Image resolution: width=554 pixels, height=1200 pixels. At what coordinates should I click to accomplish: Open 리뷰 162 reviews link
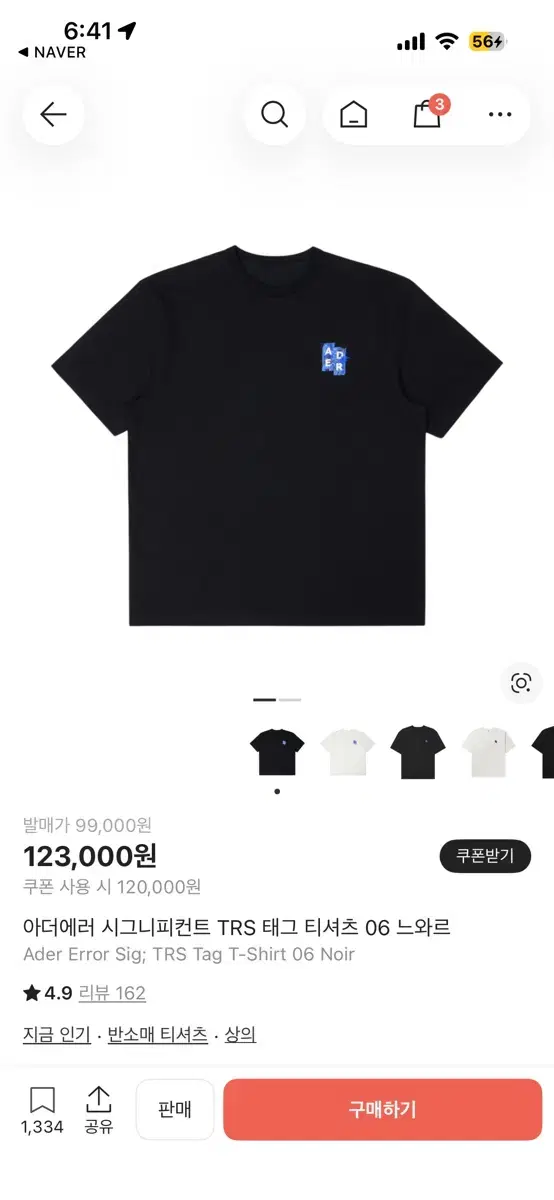click(115, 993)
